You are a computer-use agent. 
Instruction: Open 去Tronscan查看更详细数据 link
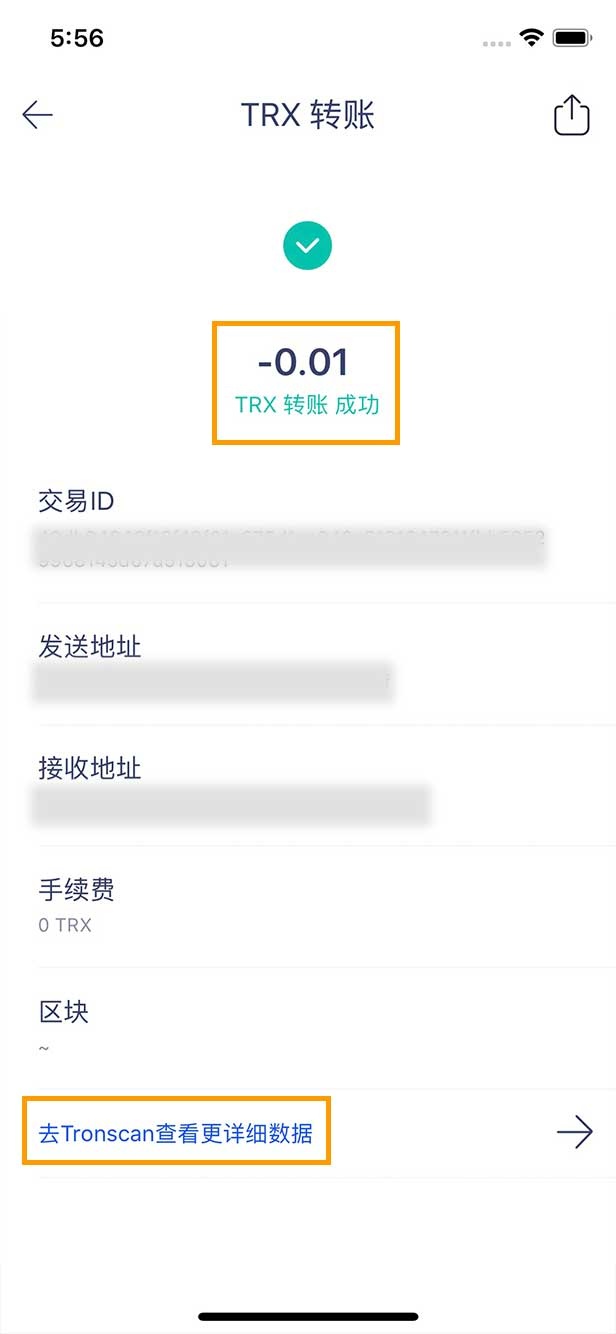[x=176, y=1133]
